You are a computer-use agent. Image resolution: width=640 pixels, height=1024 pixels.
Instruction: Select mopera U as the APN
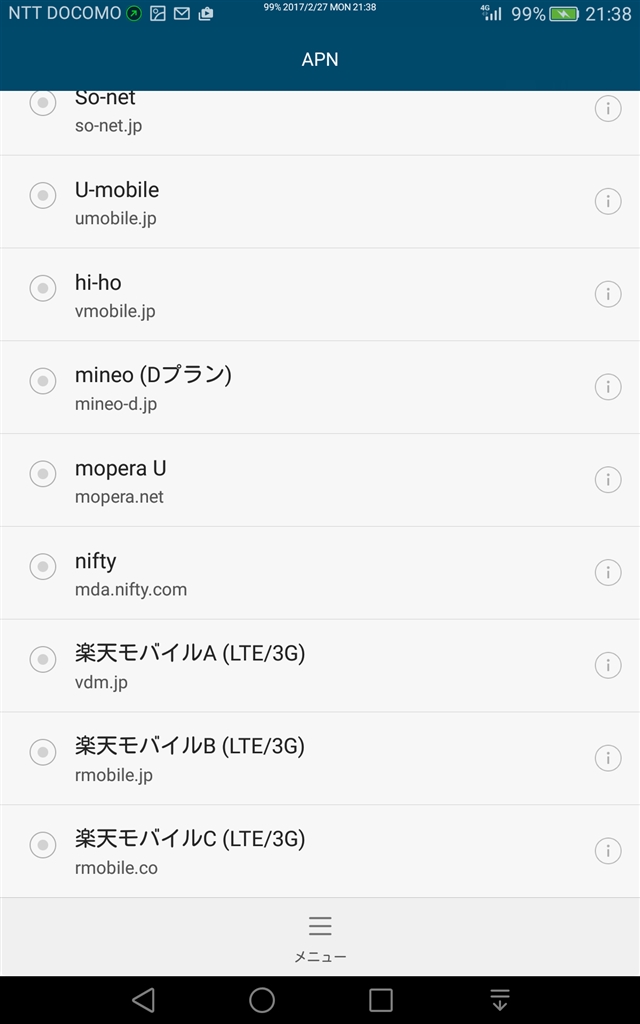coord(42,474)
